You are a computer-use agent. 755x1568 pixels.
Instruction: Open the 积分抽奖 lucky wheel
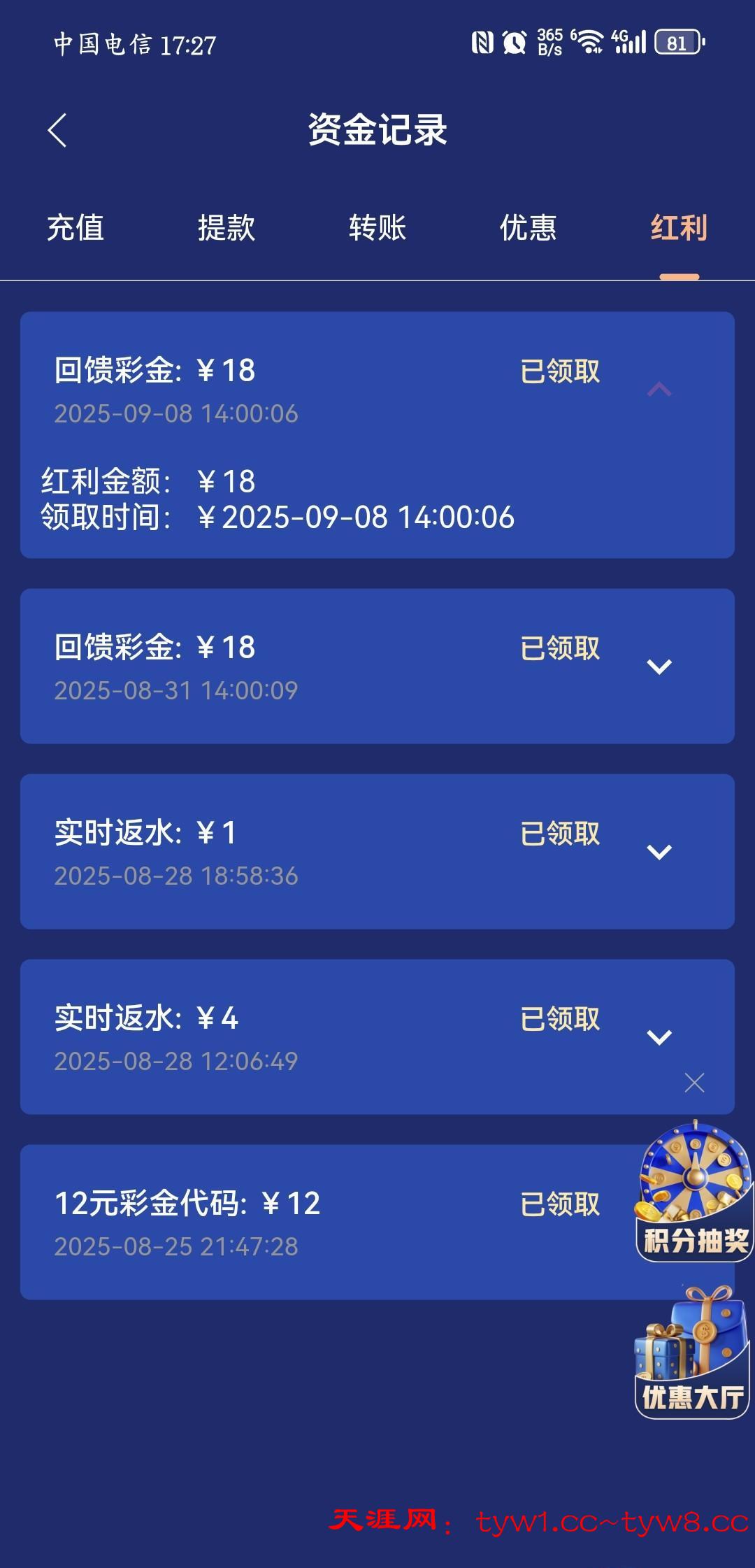694,1192
